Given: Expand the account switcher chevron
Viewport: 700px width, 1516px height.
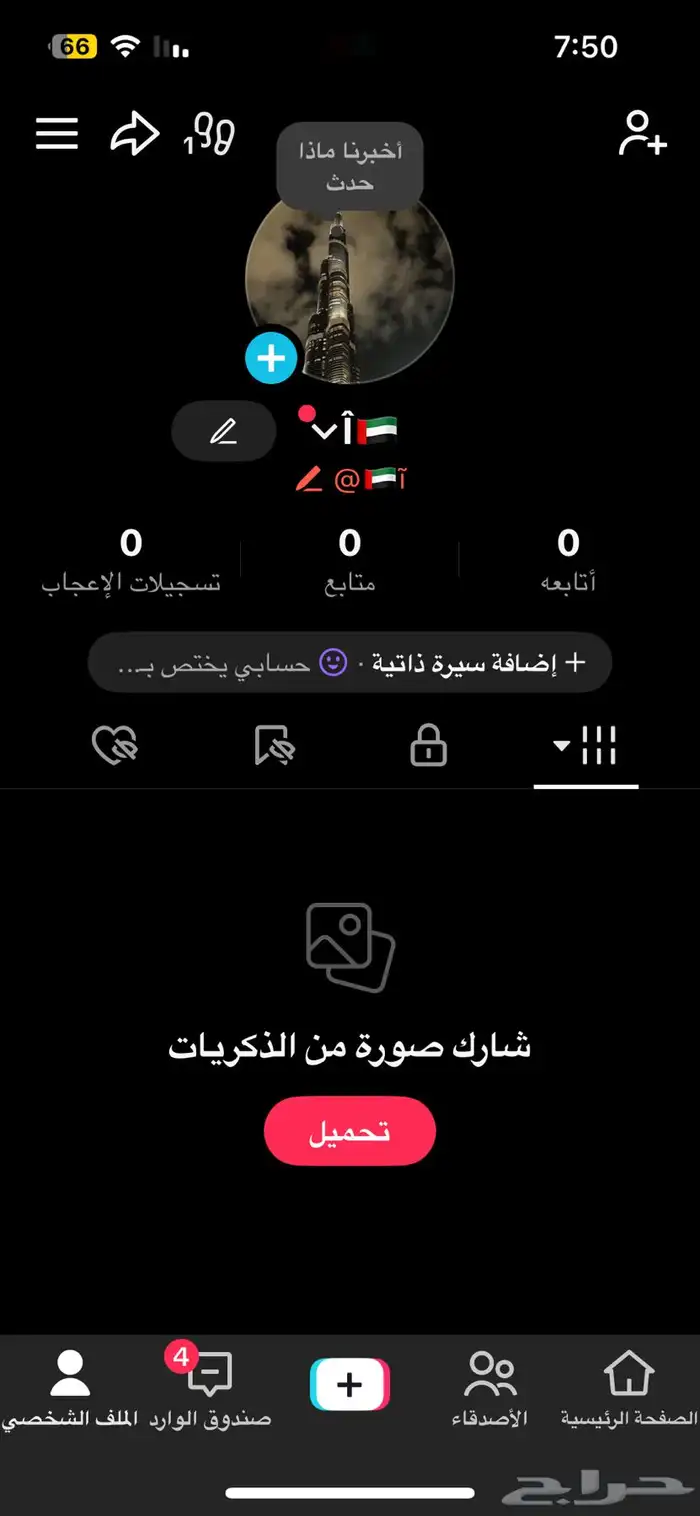Looking at the screenshot, I should click(x=322, y=431).
